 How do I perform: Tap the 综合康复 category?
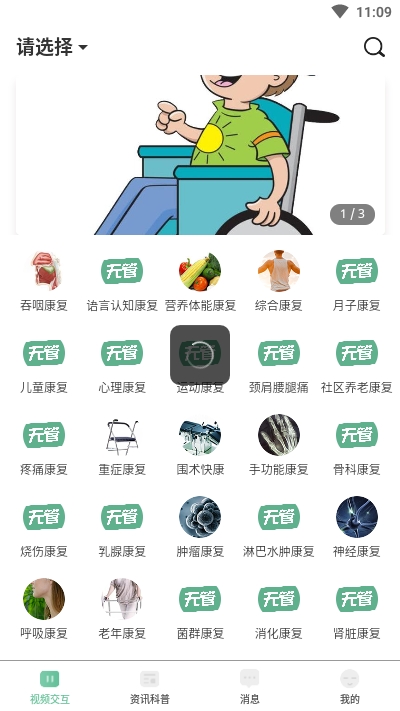(x=278, y=282)
